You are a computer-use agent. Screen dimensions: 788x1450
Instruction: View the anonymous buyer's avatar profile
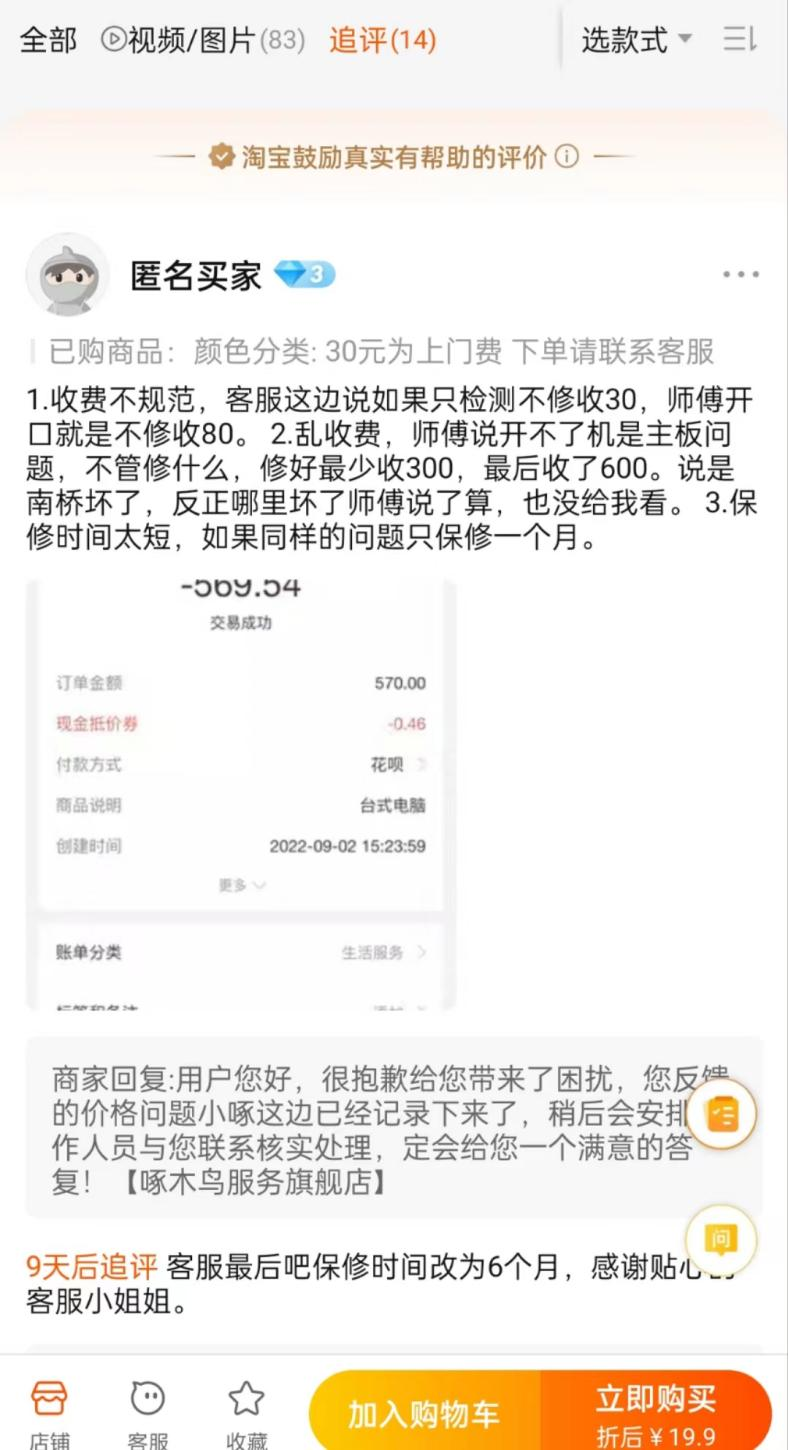67,275
